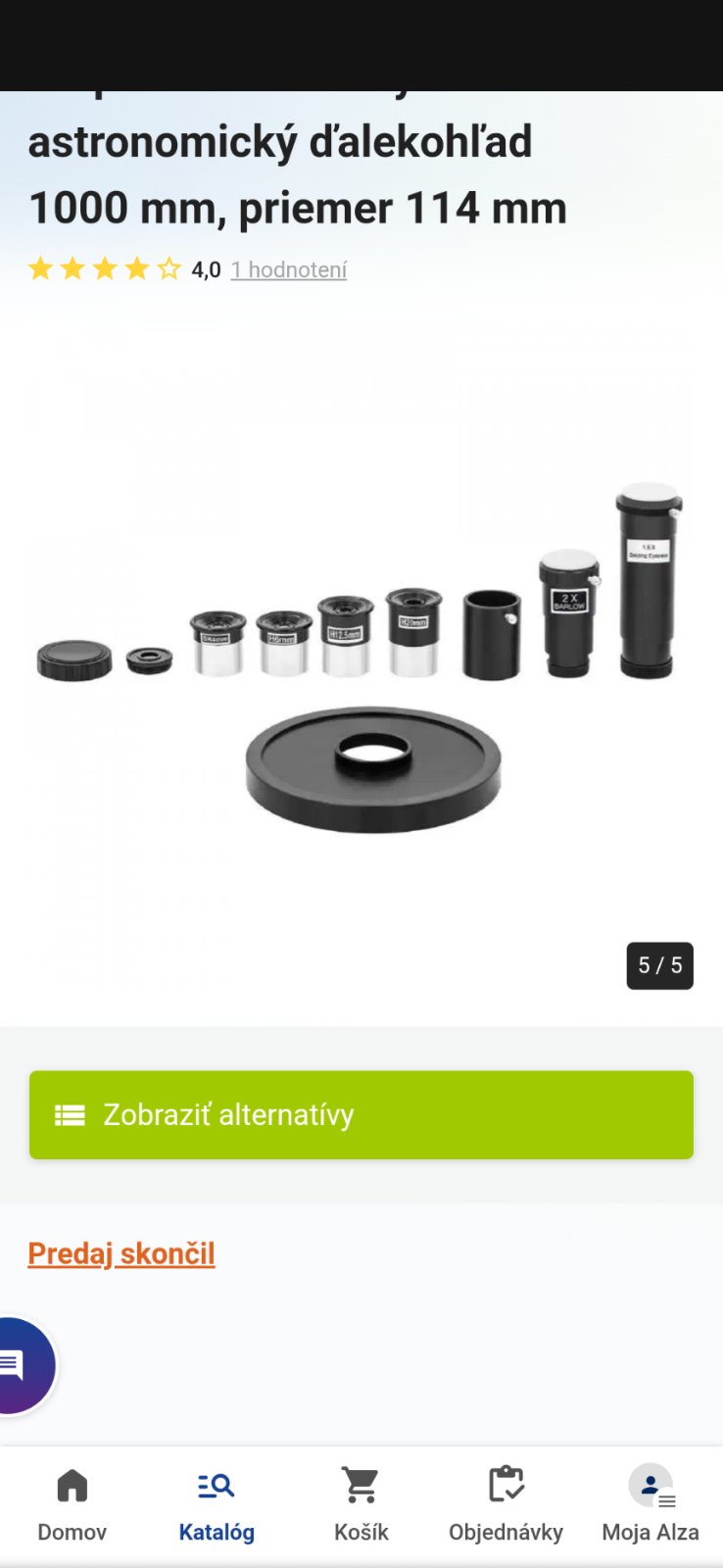Image resolution: width=723 pixels, height=1568 pixels.
Task: Open the 1 hodnotení reviews link
Action: click(289, 269)
